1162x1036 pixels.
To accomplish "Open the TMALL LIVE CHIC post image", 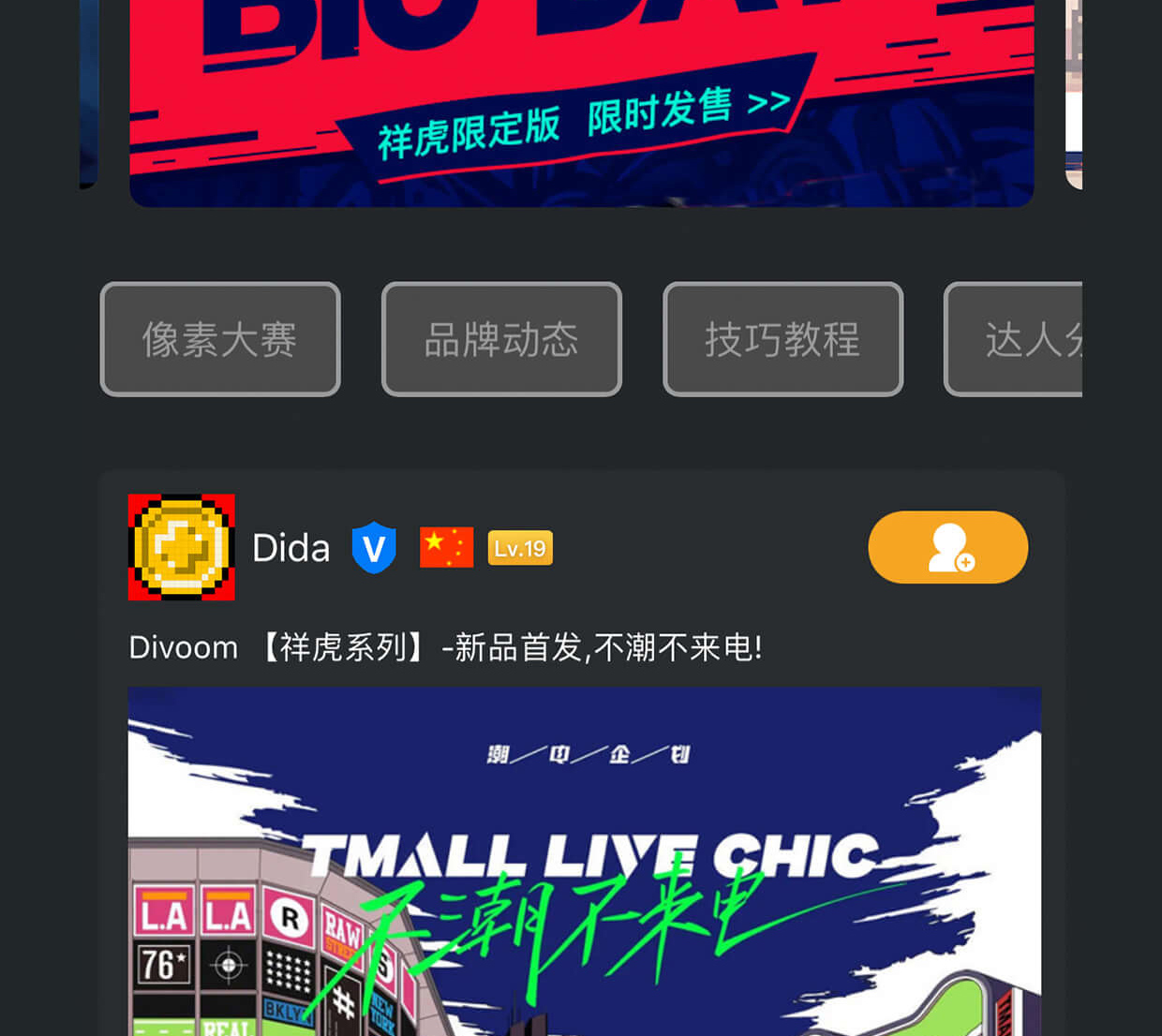I will (x=584, y=862).
